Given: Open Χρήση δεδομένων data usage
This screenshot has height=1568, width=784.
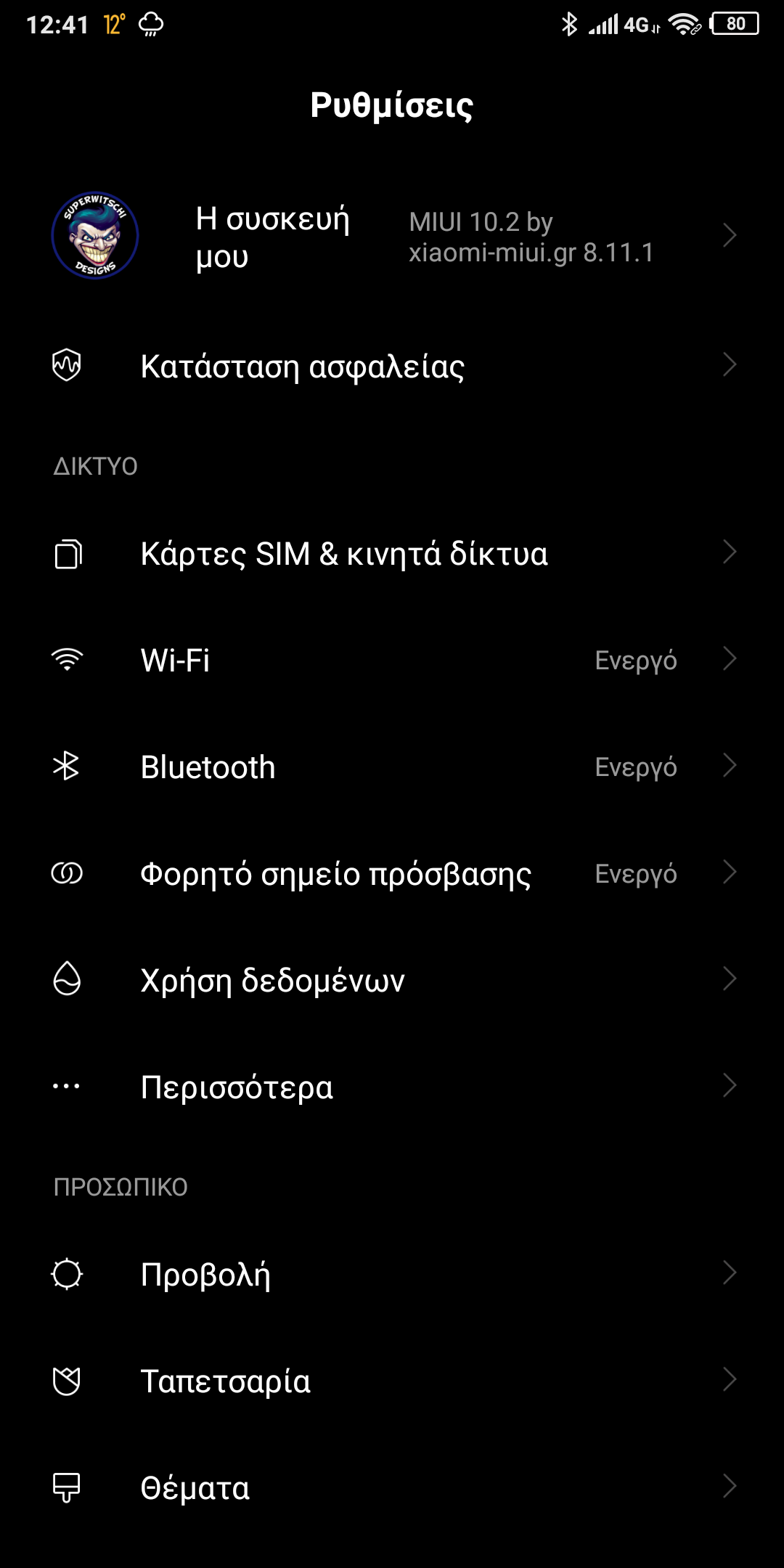Looking at the screenshot, I should pyautogui.click(x=392, y=981).
